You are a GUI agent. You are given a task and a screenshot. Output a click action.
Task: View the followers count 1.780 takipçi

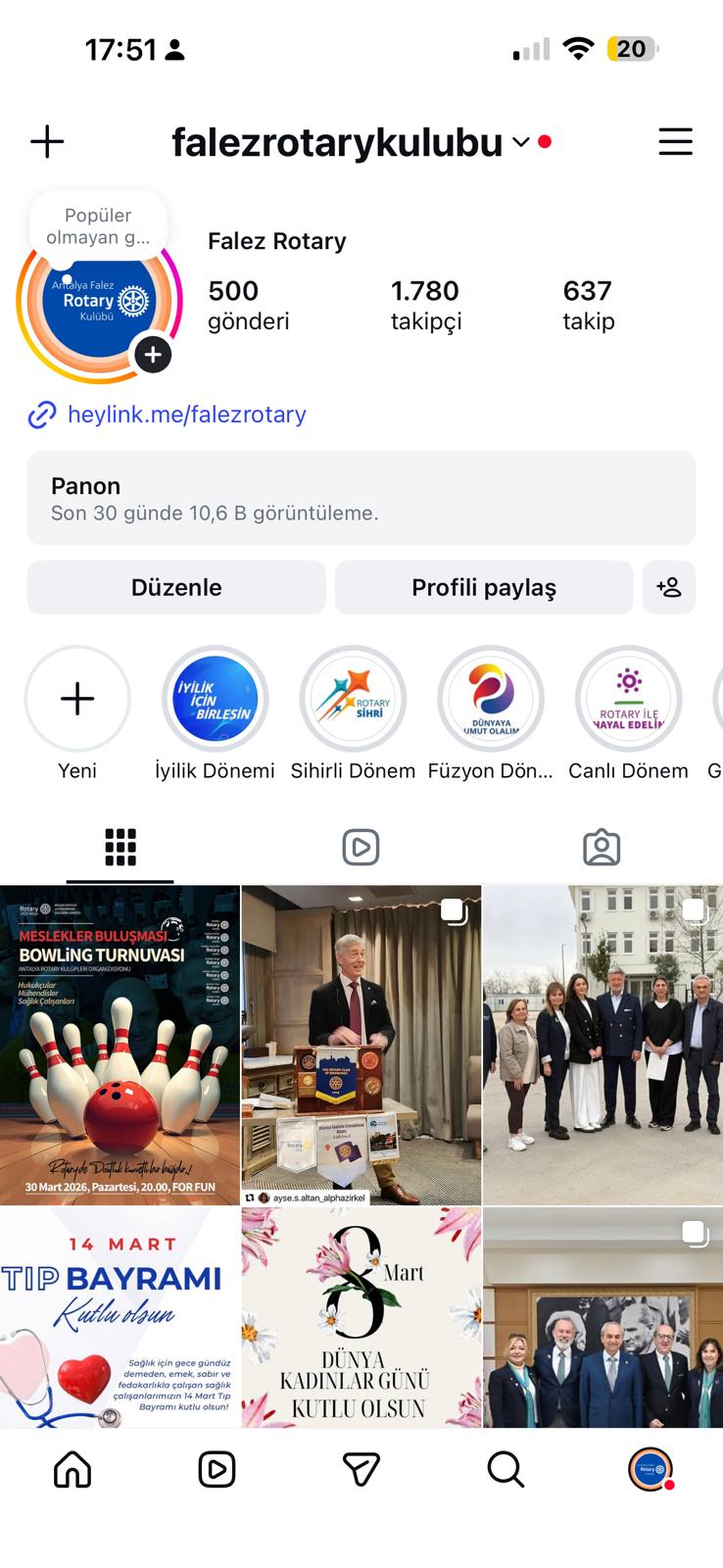click(425, 305)
